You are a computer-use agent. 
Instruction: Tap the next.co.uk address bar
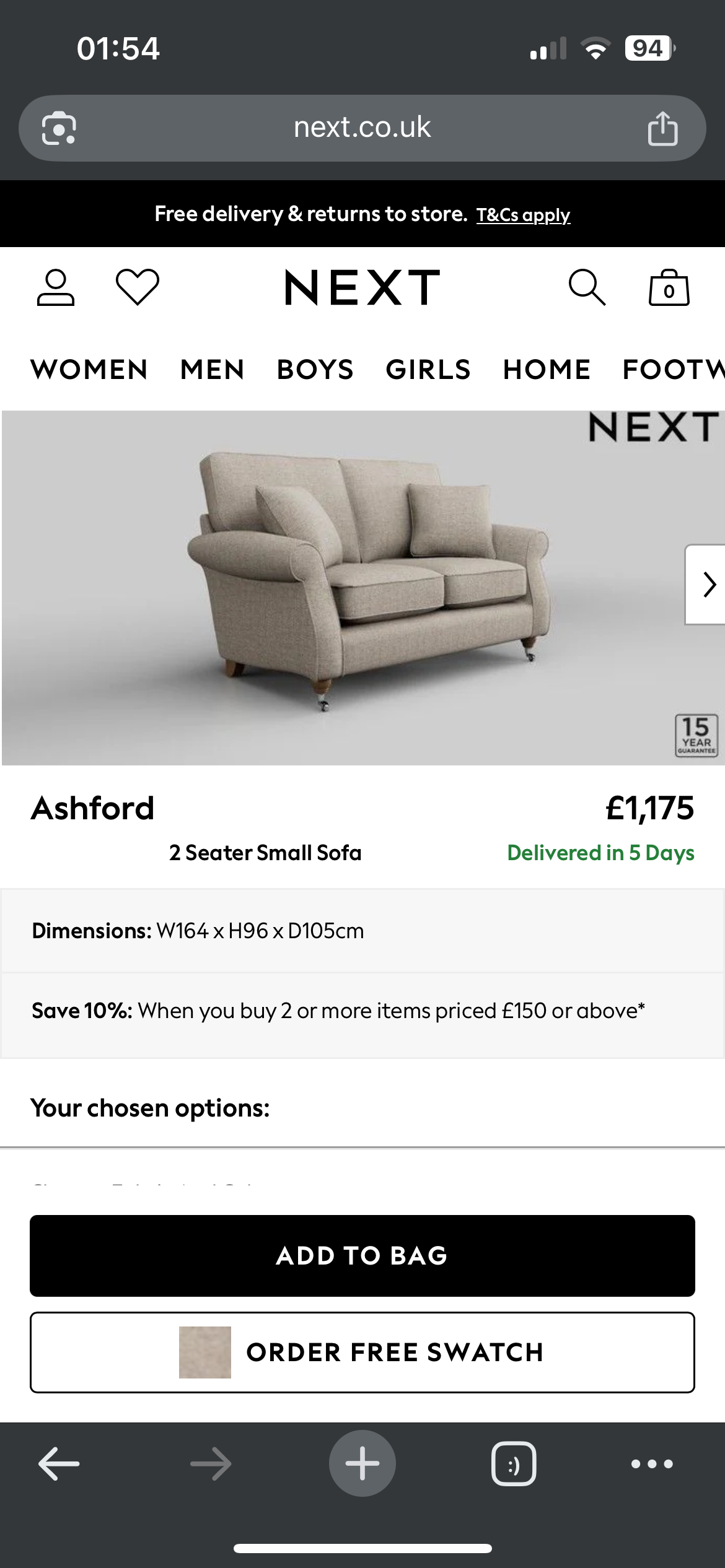point(362,128)
